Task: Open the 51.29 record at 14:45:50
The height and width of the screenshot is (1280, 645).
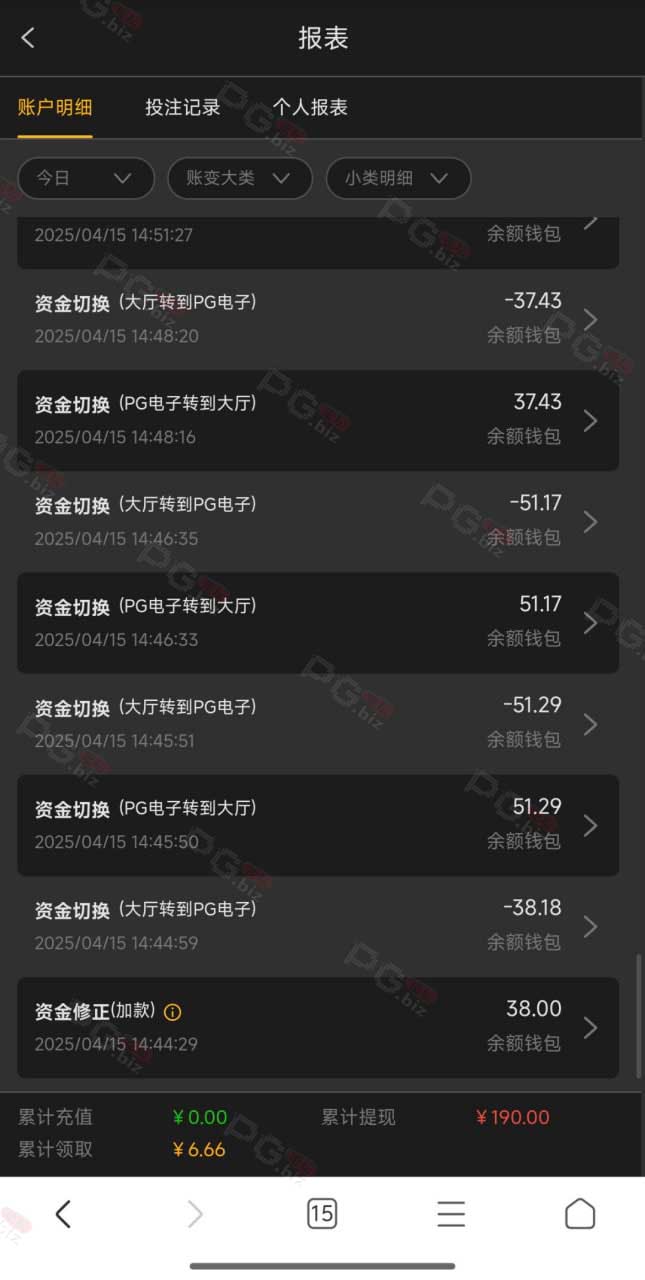Action: point(318,825)
